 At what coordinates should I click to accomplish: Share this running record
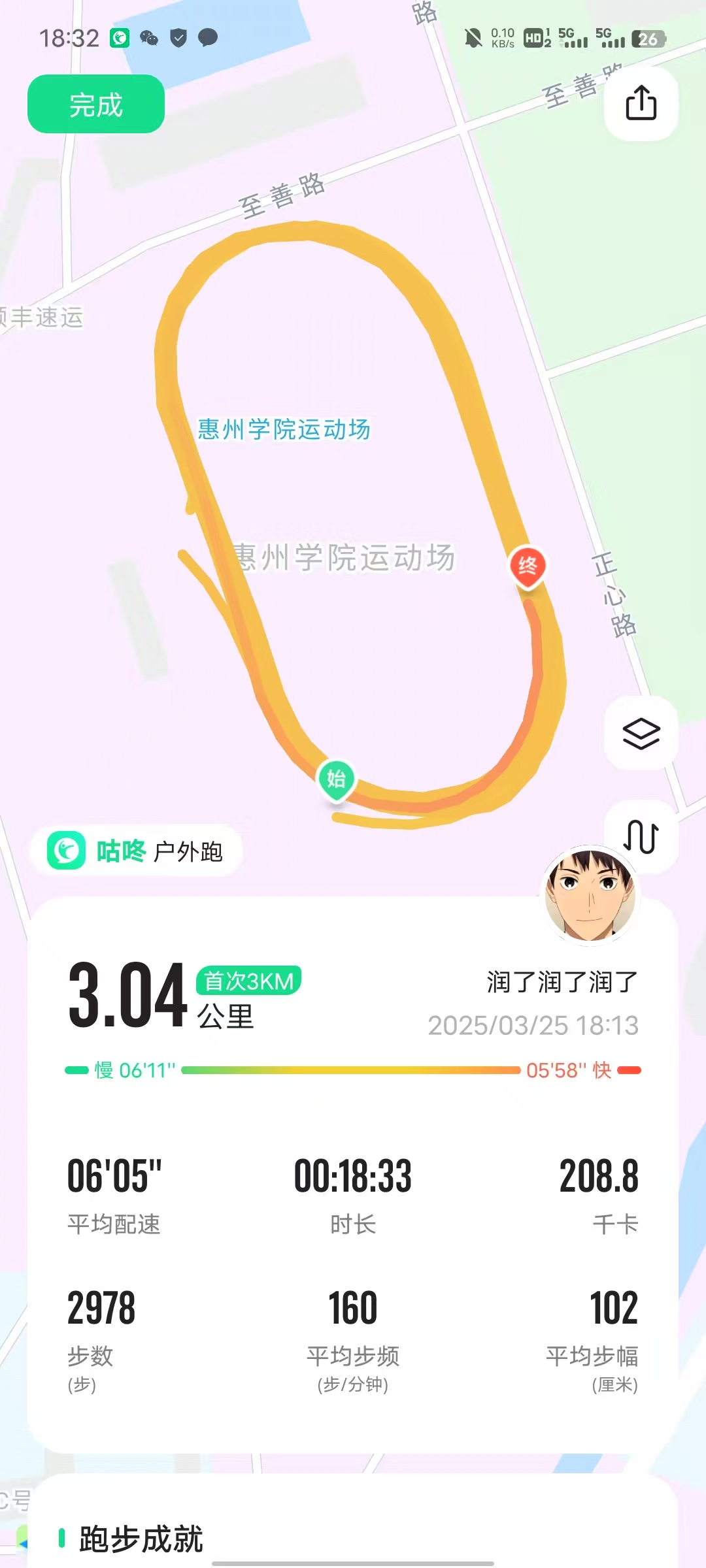641,103
